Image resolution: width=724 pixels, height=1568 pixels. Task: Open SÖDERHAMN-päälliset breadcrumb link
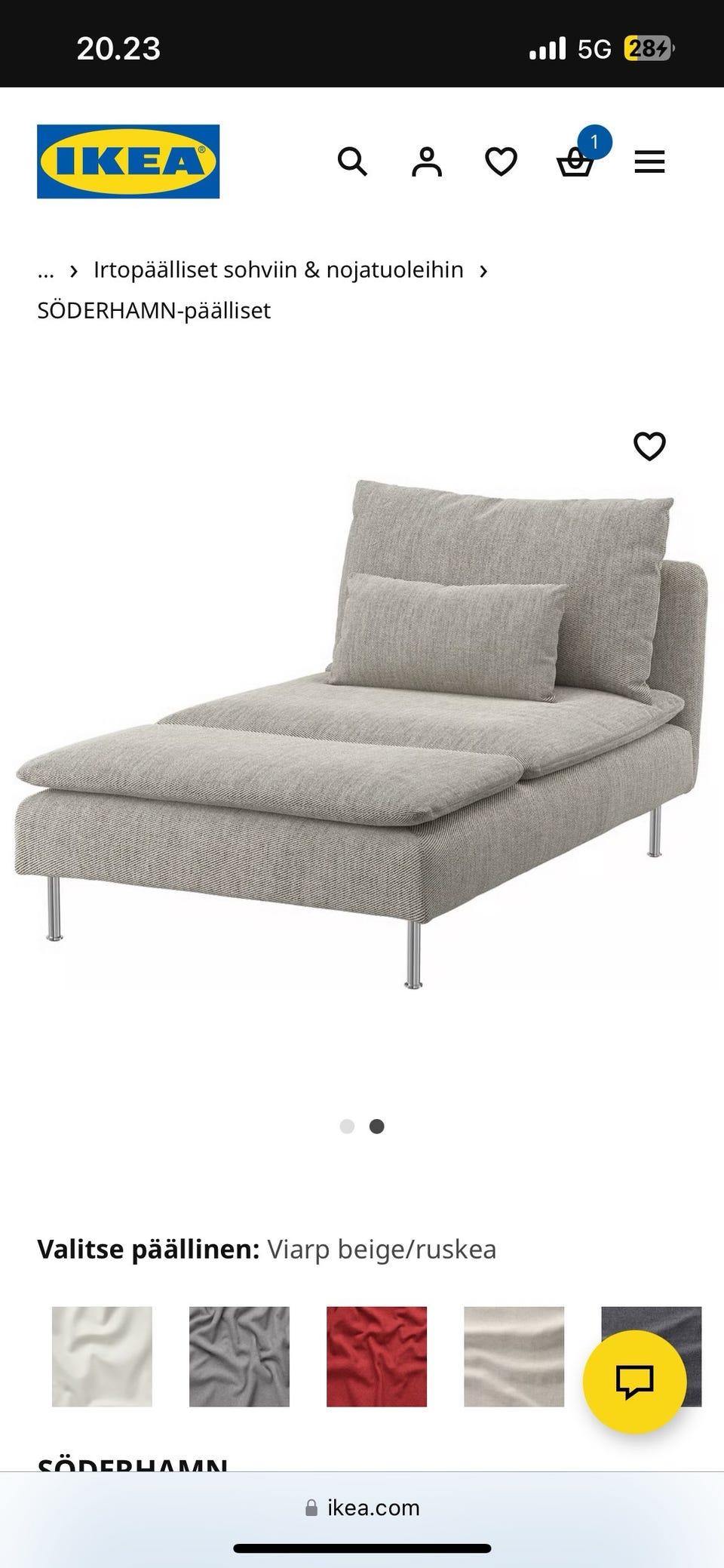154,311
